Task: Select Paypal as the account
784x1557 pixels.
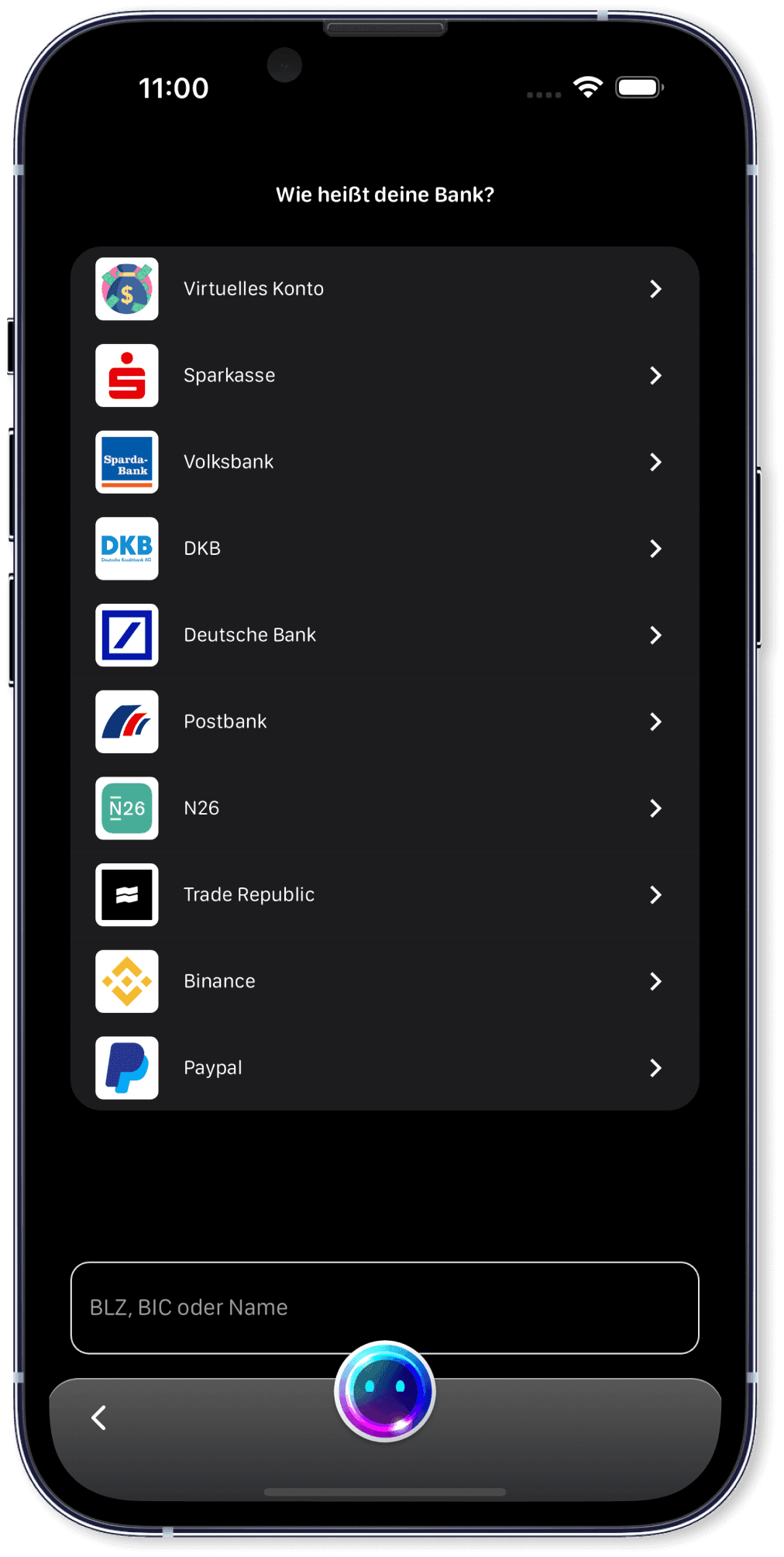Action: click(x=384, y=1068)
